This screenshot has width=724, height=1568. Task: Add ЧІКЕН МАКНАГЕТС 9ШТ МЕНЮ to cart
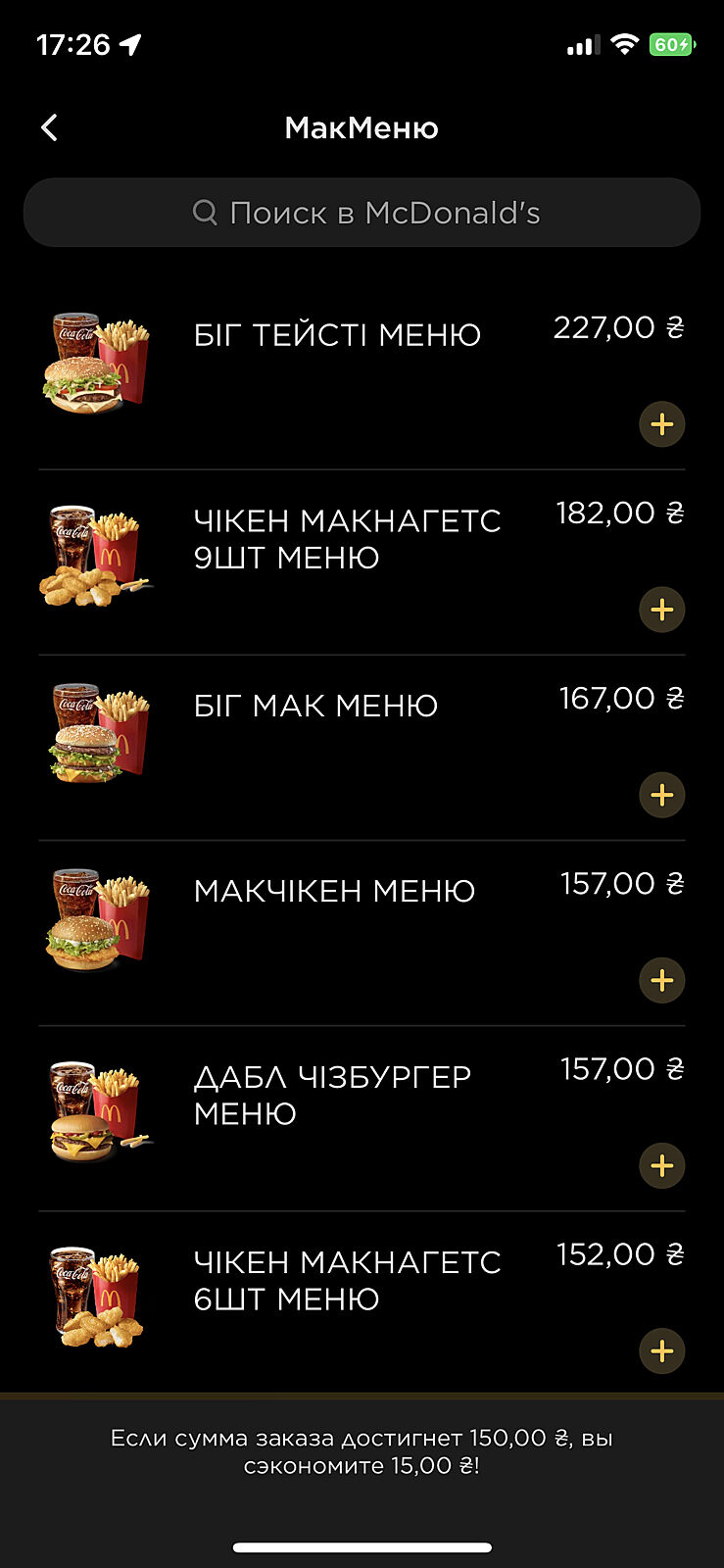click(x=661, y=610)
